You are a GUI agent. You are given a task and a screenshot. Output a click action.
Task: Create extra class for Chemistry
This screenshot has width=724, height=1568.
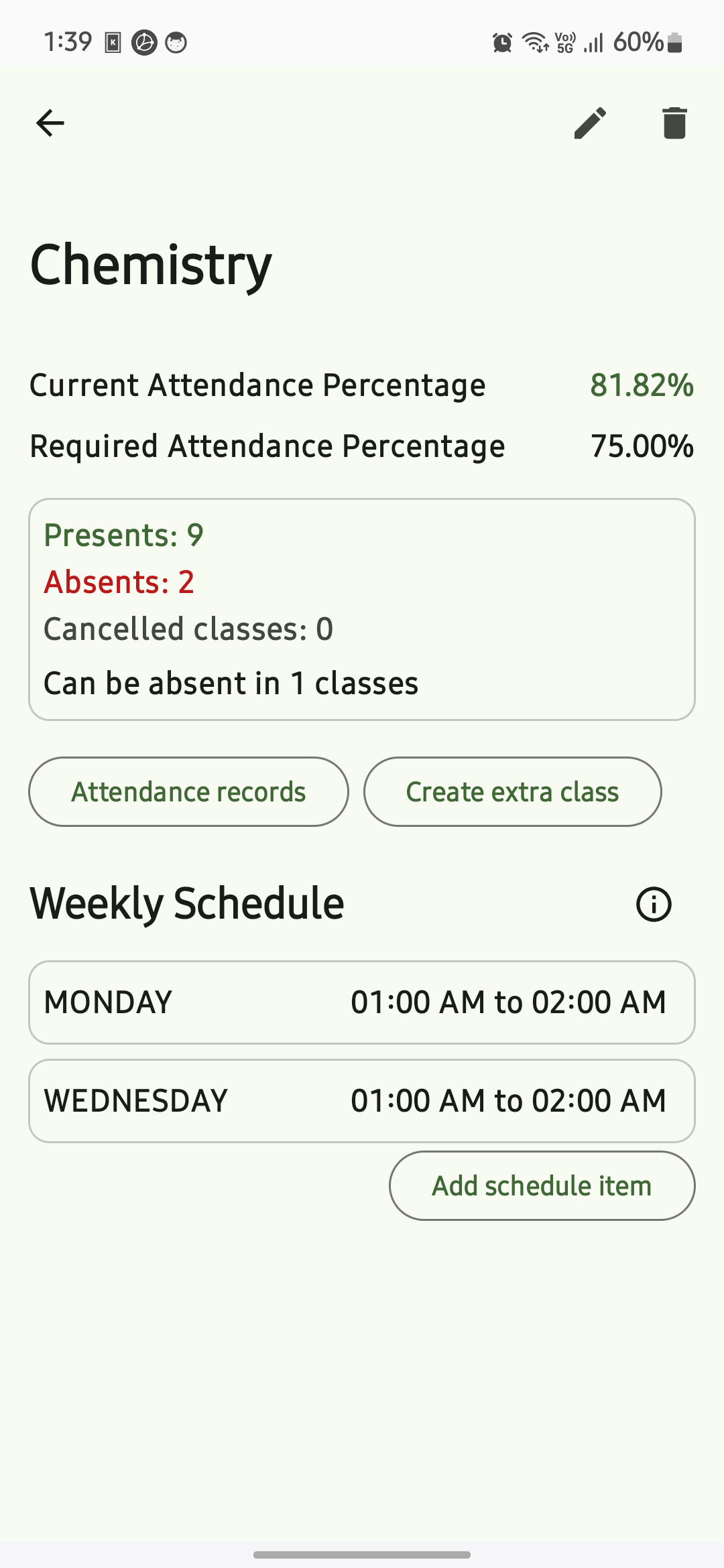tap(512, 792)
